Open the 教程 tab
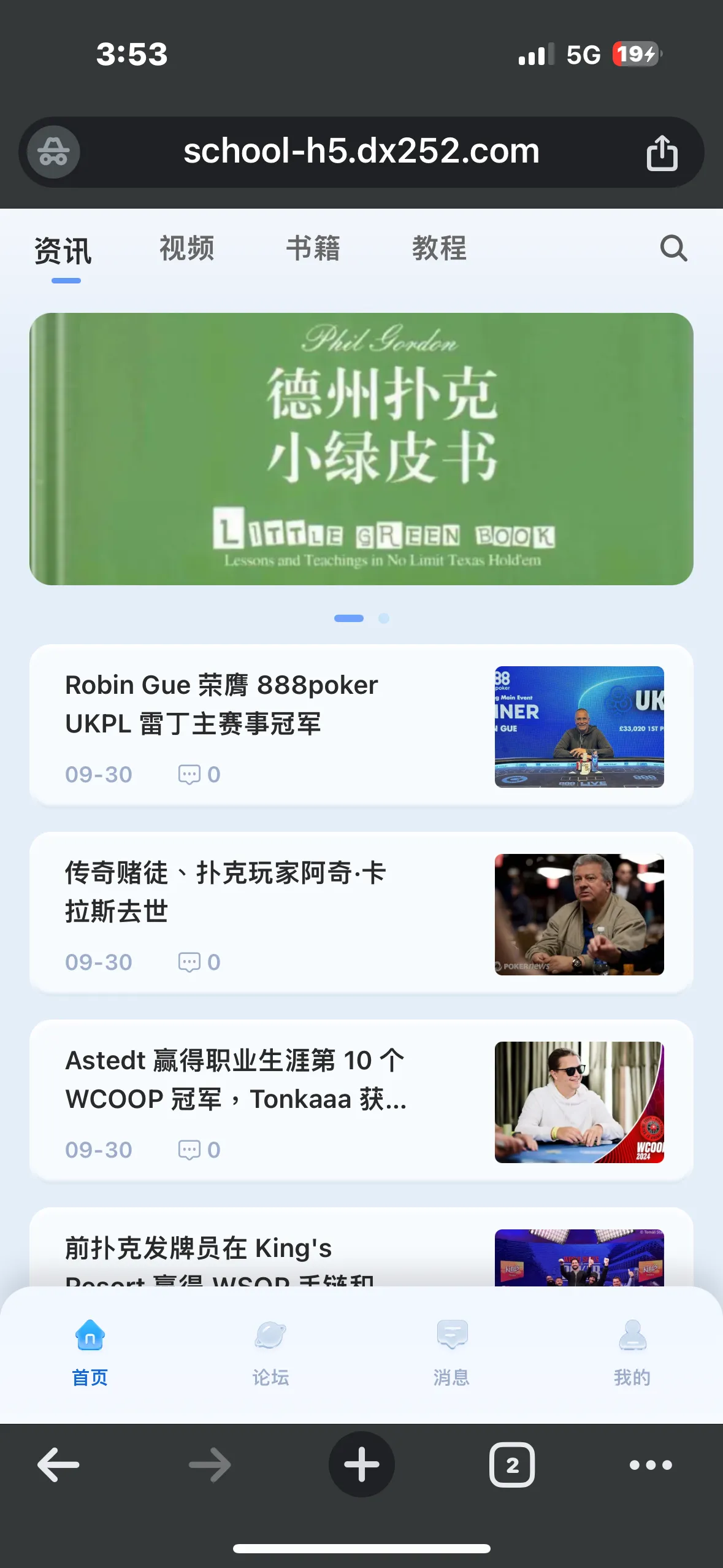The width and height of the screenshot is (723, 1568). 439,248
